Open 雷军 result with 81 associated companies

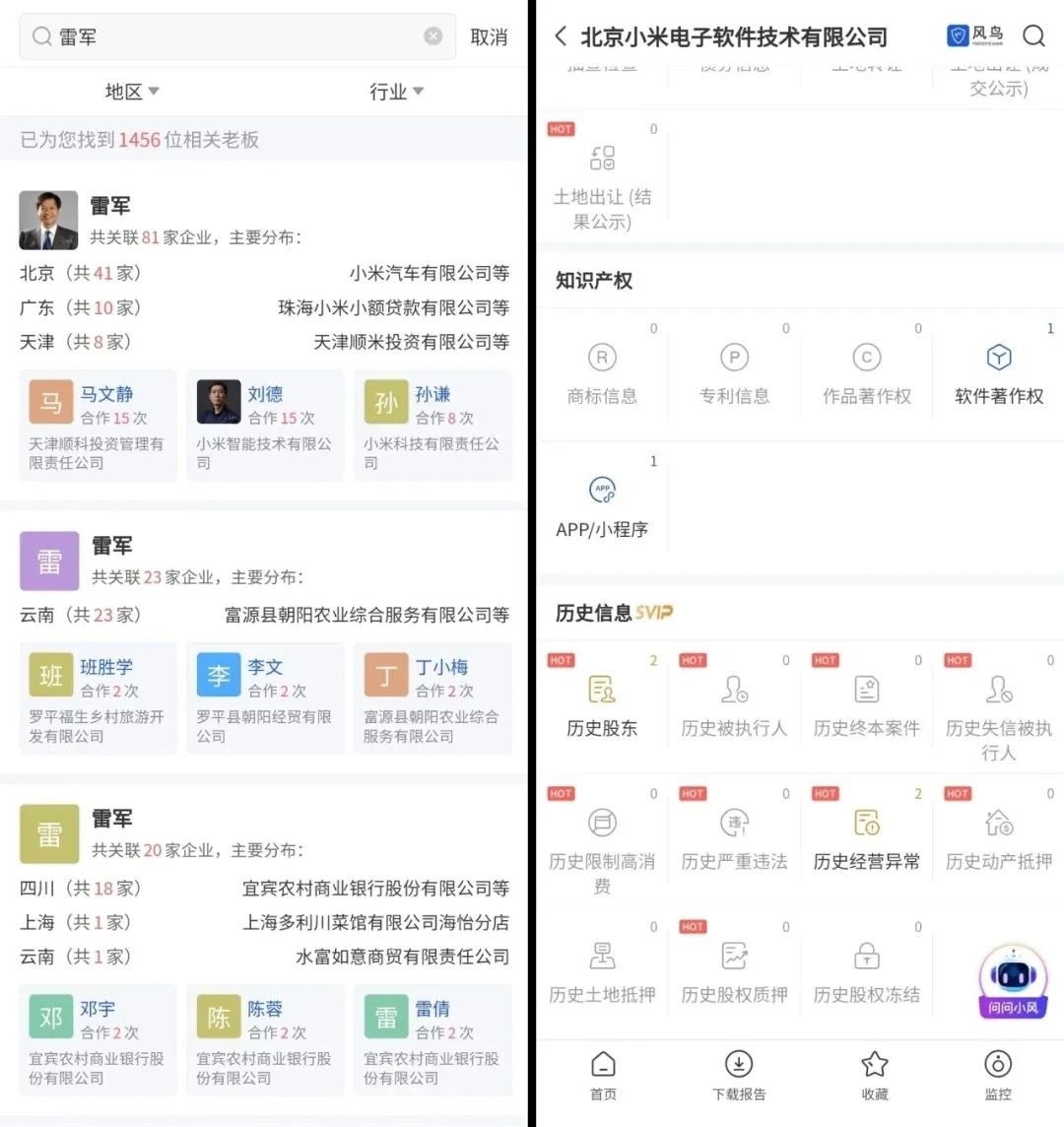110,206
